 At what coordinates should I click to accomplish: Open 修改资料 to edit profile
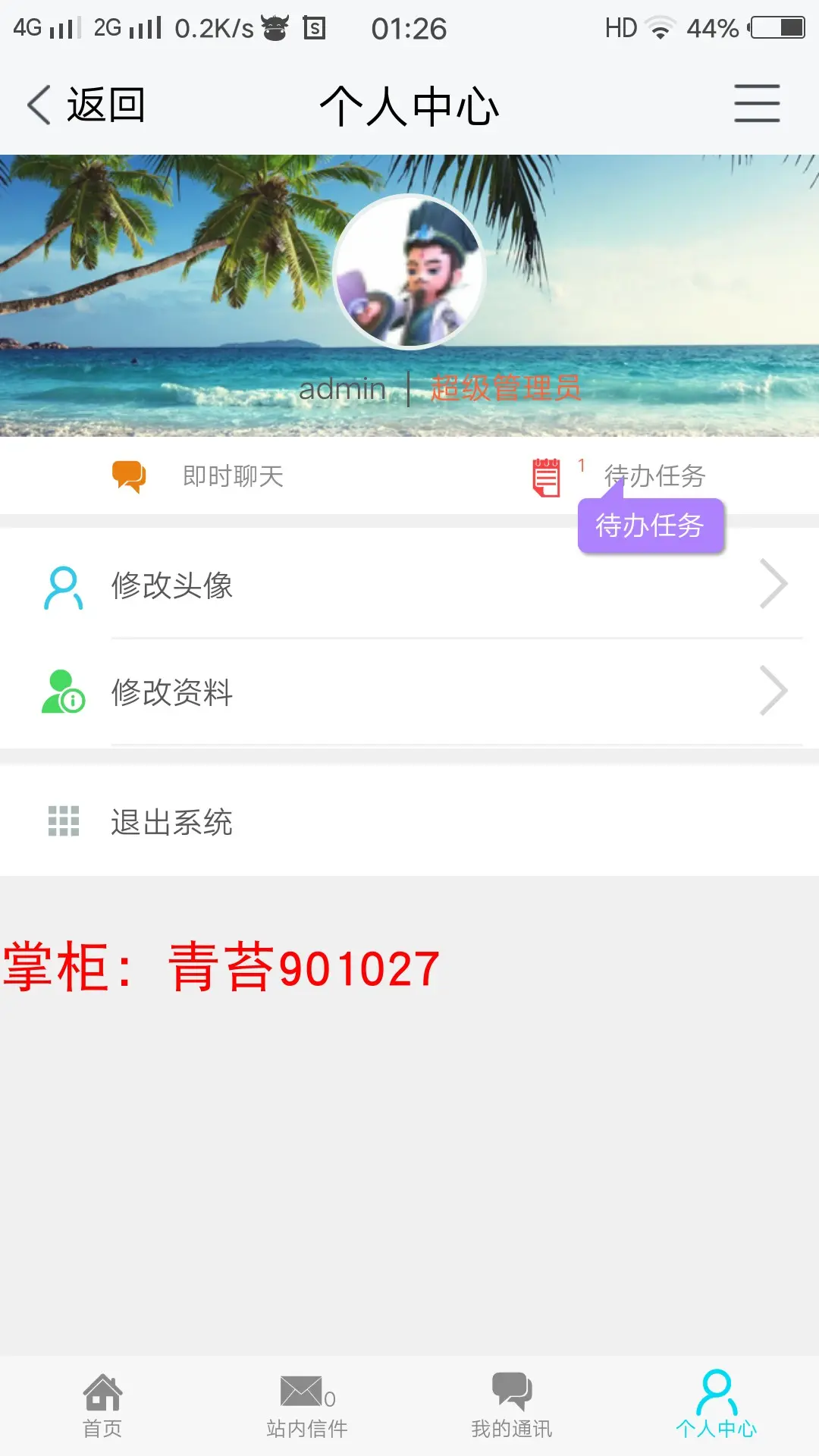(409, 692)
